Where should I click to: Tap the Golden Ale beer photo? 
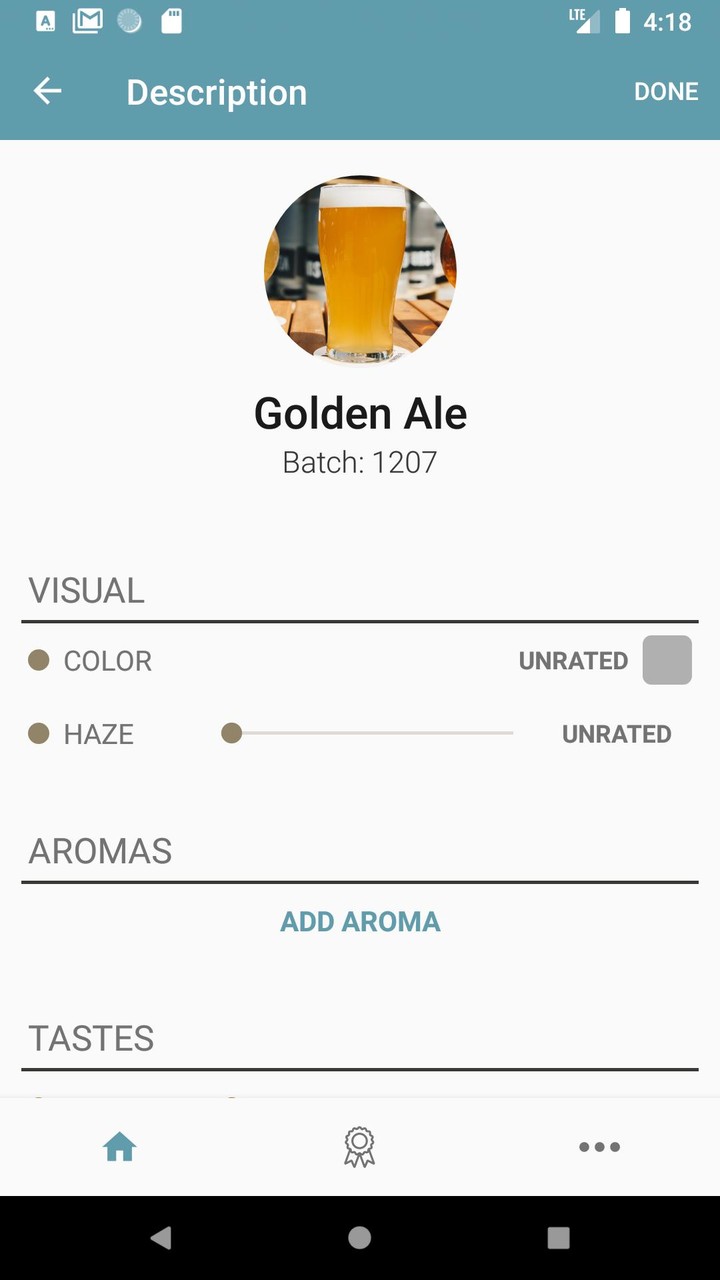(360, 270)
